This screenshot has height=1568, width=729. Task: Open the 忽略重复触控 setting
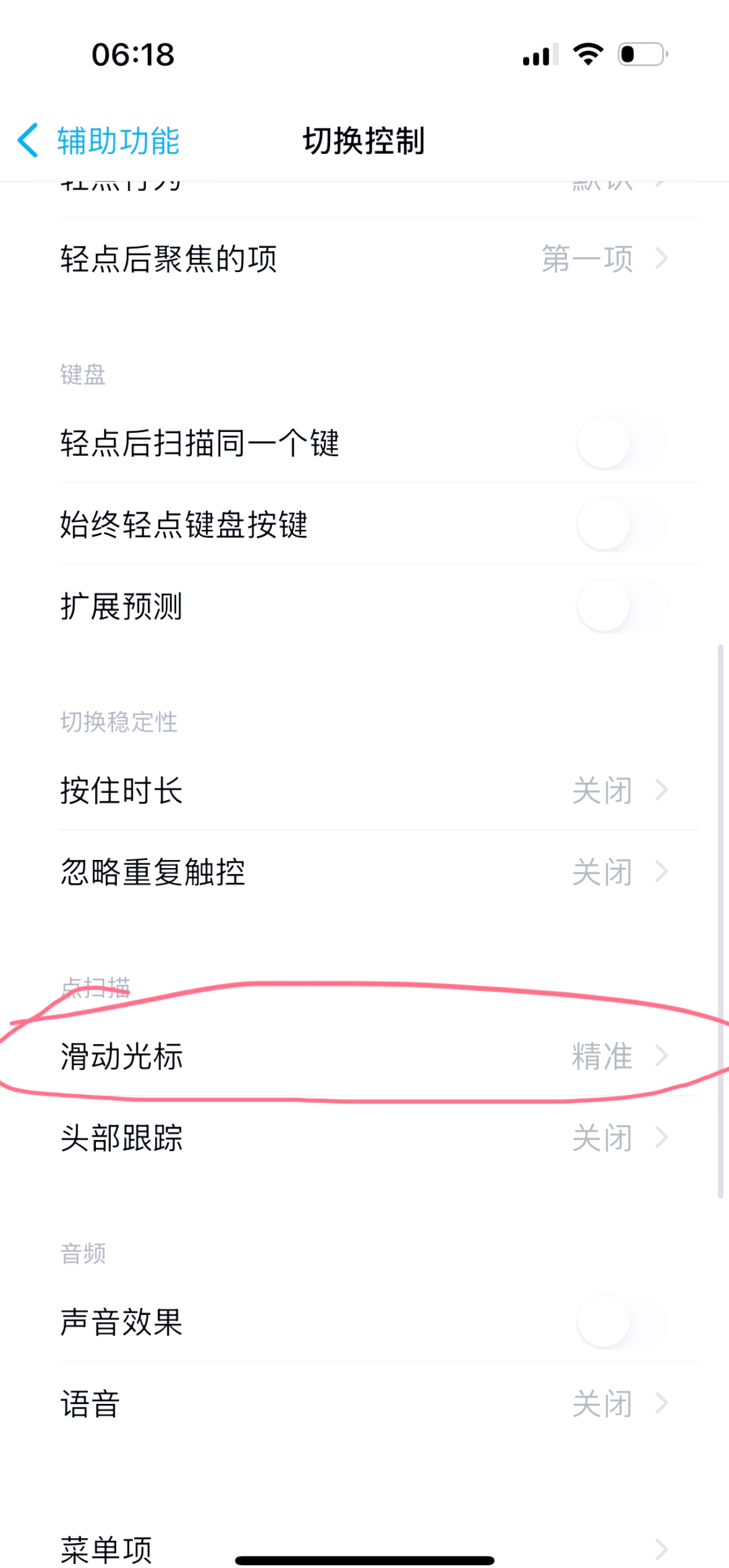[x=364, y=871]
